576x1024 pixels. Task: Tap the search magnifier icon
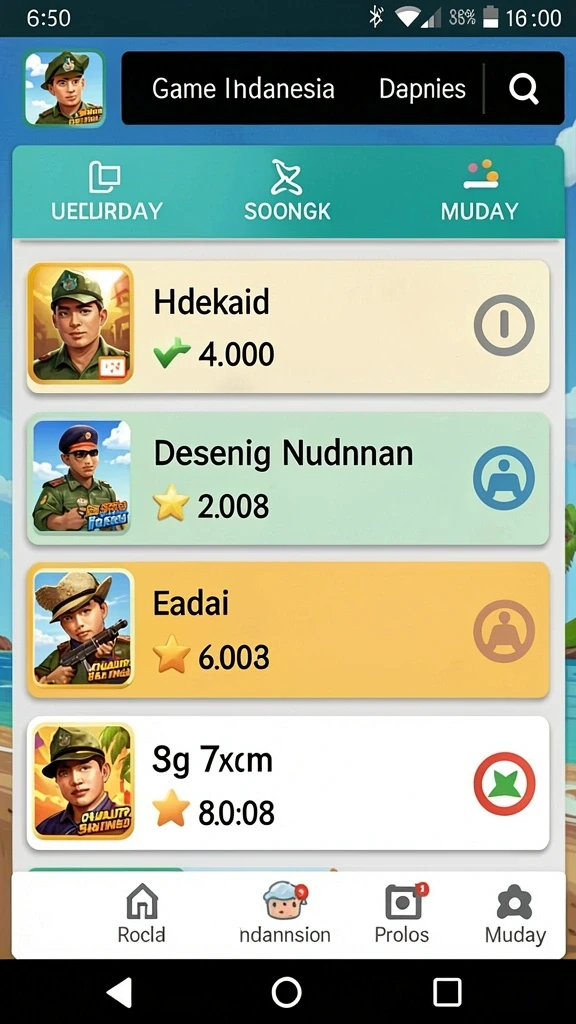[524, 88]
